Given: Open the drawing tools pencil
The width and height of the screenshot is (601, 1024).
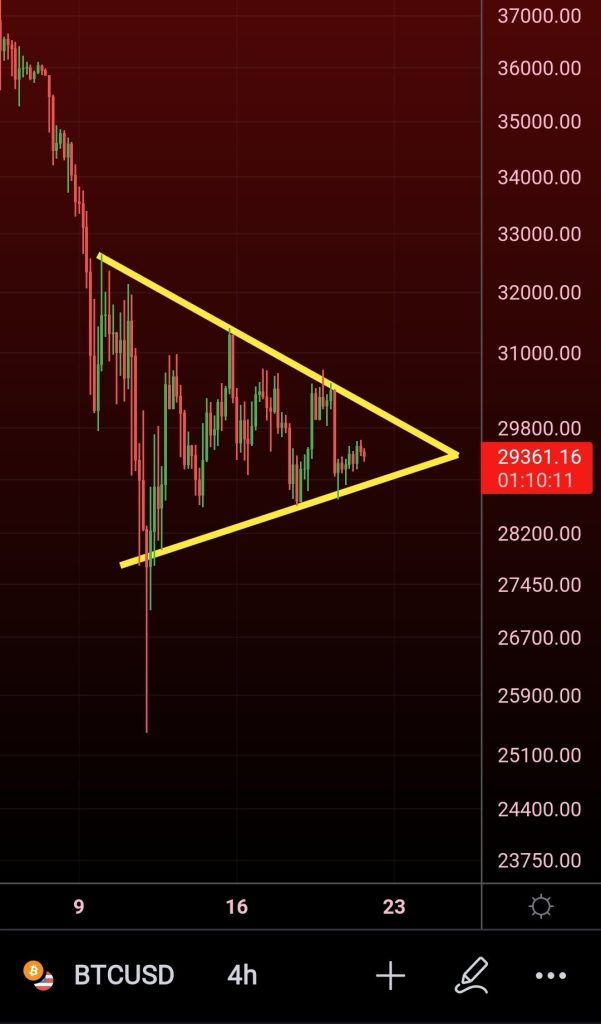Looking at the screenshot, I should (471, 975).
